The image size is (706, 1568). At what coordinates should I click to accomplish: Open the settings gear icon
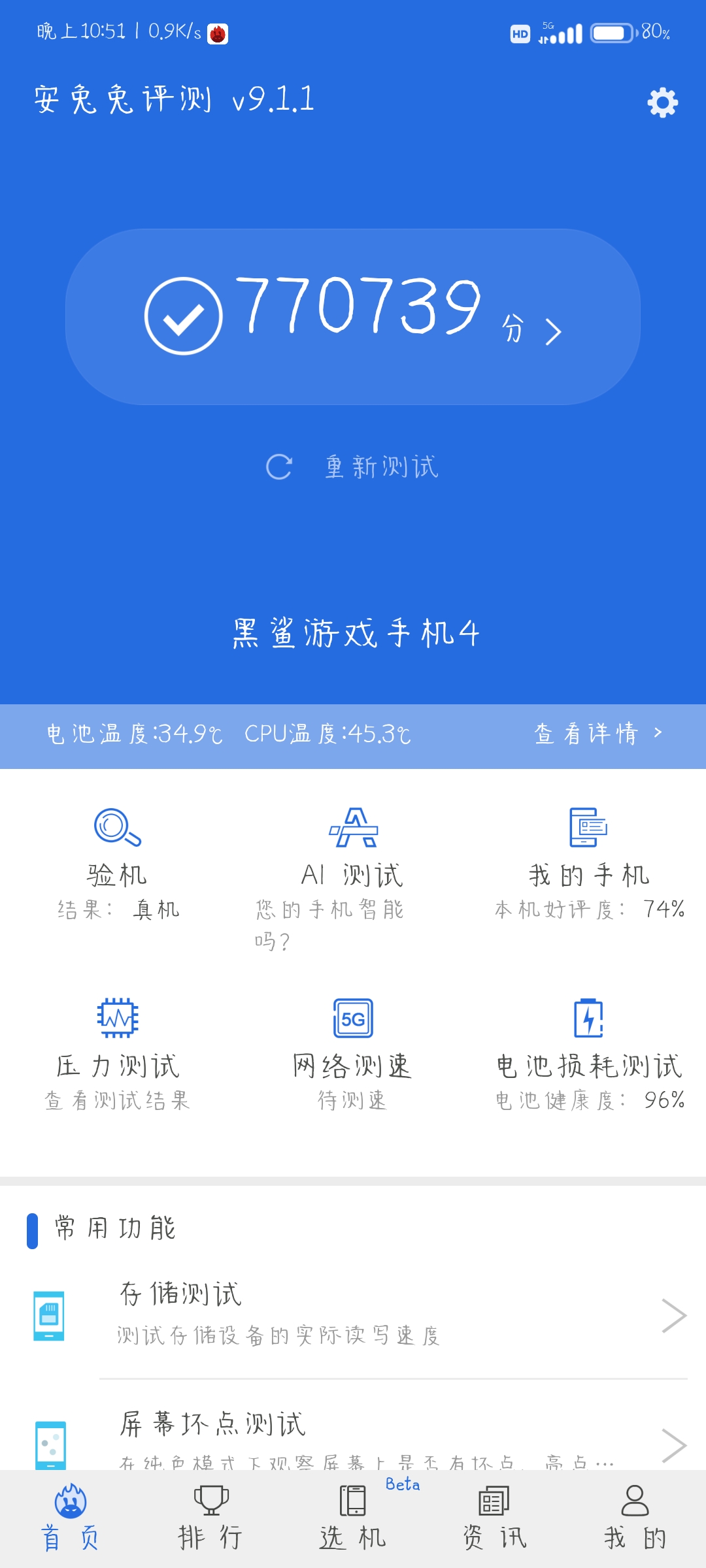pos(662,103)
